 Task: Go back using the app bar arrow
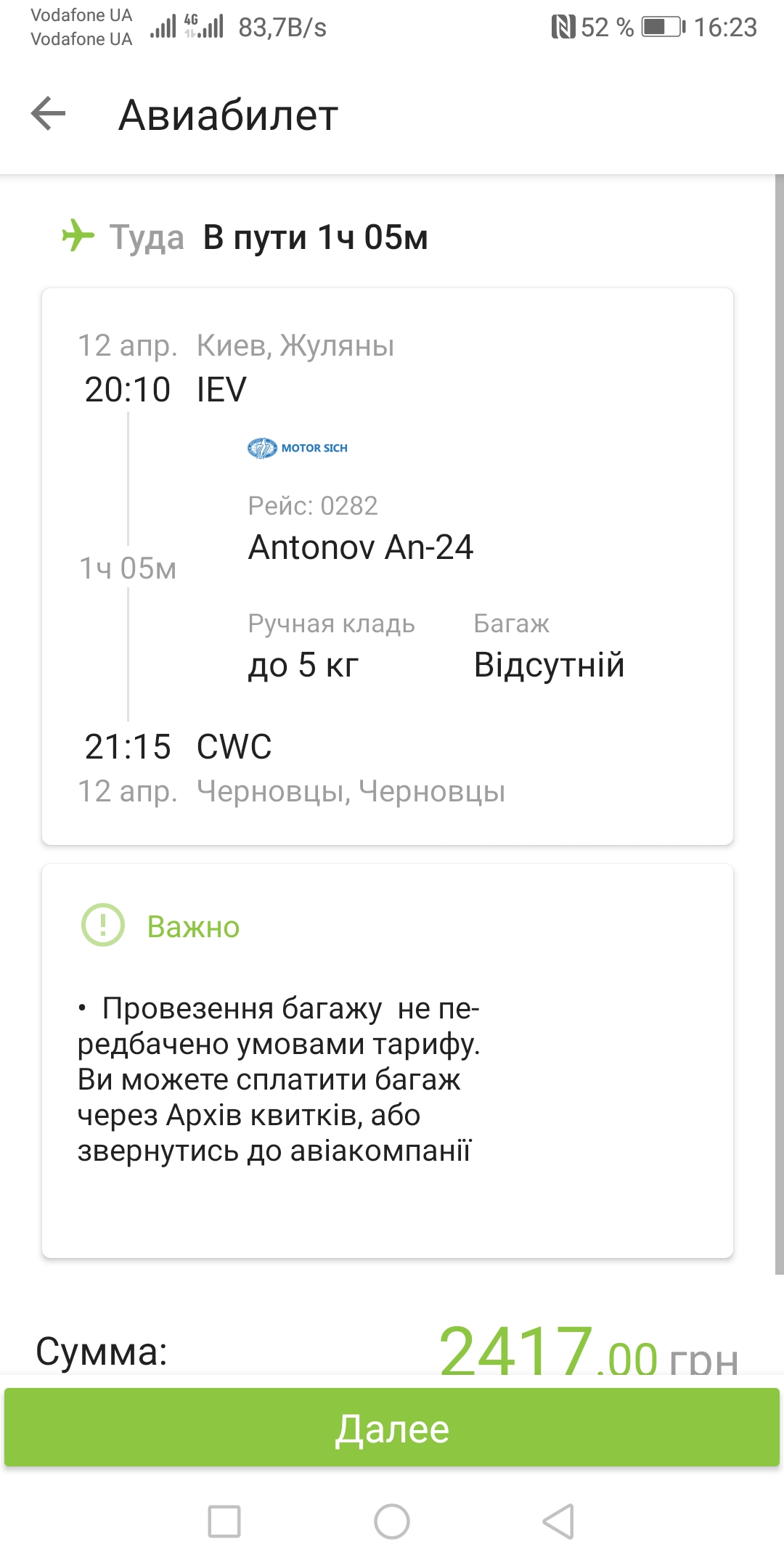pos(48,114)
